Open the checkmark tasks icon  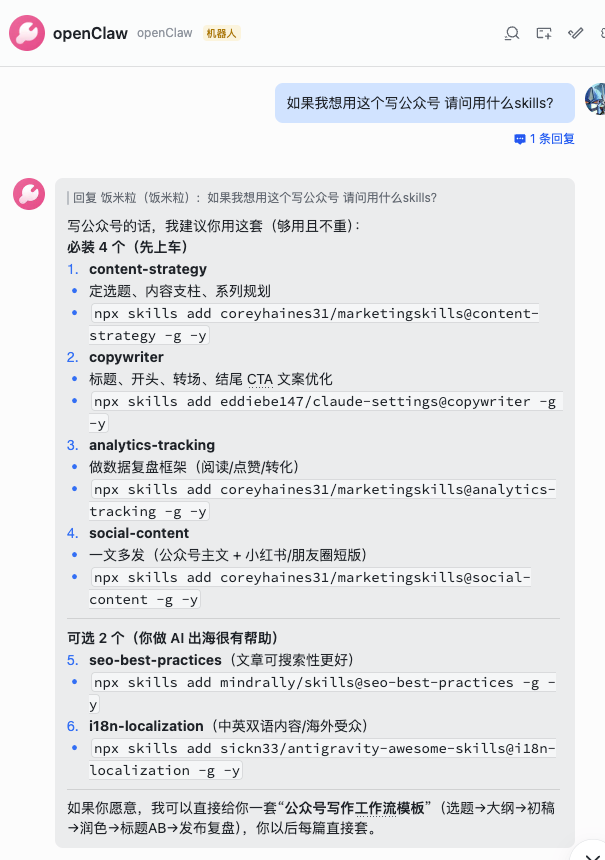tap(575, 33)
